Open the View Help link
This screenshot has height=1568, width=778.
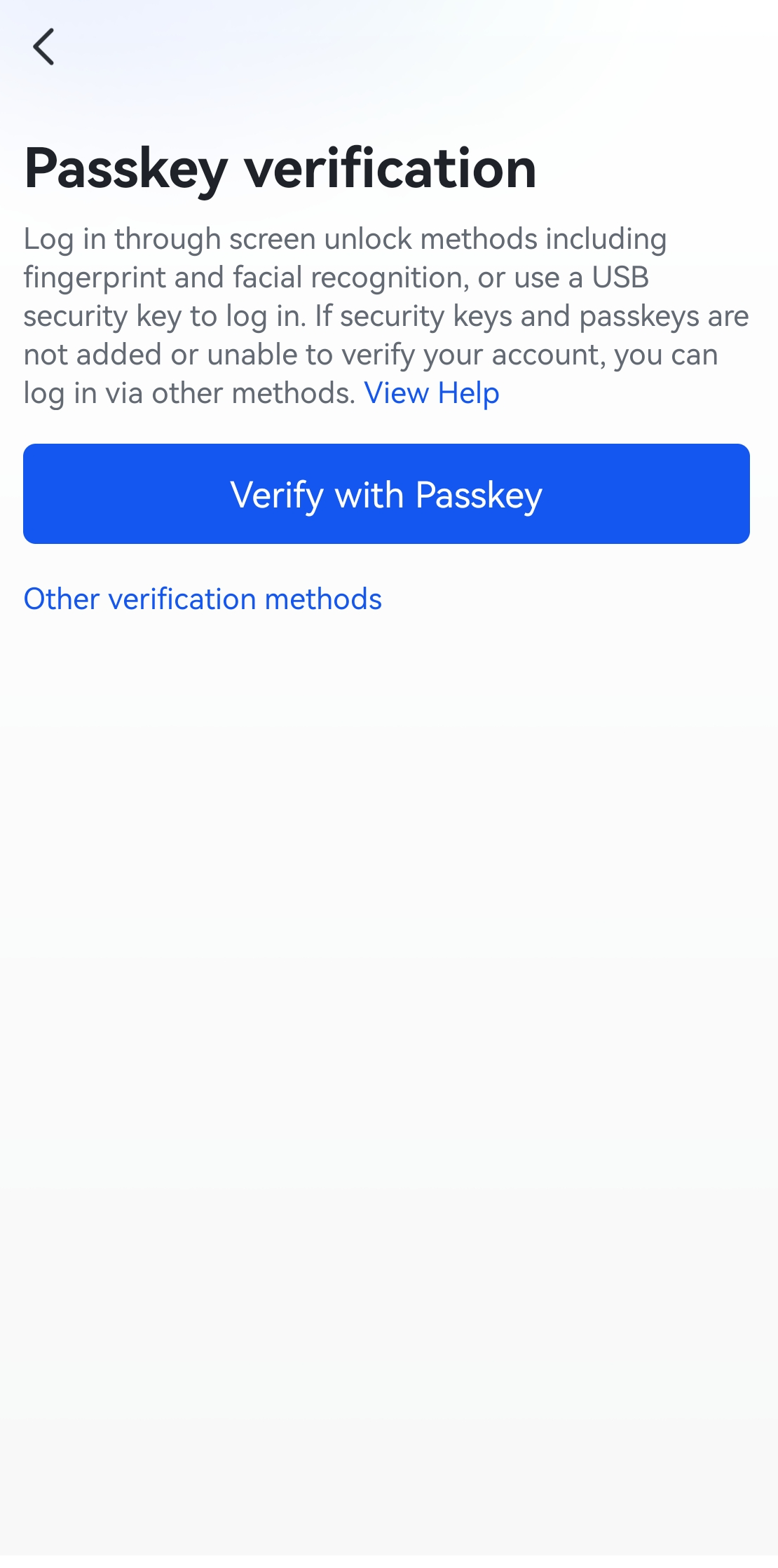[431, 393]
